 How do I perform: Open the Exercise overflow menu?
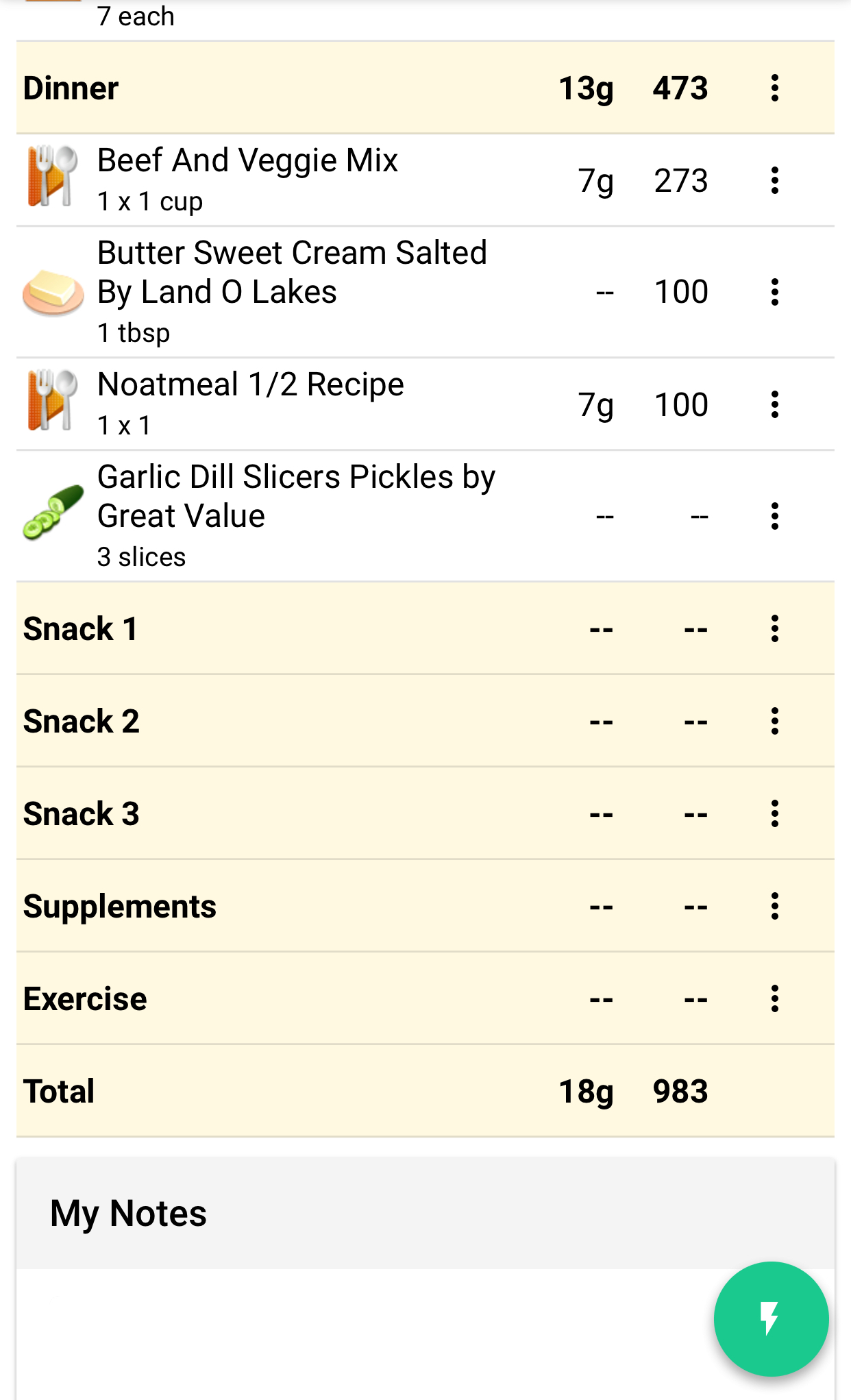point(774,998)
